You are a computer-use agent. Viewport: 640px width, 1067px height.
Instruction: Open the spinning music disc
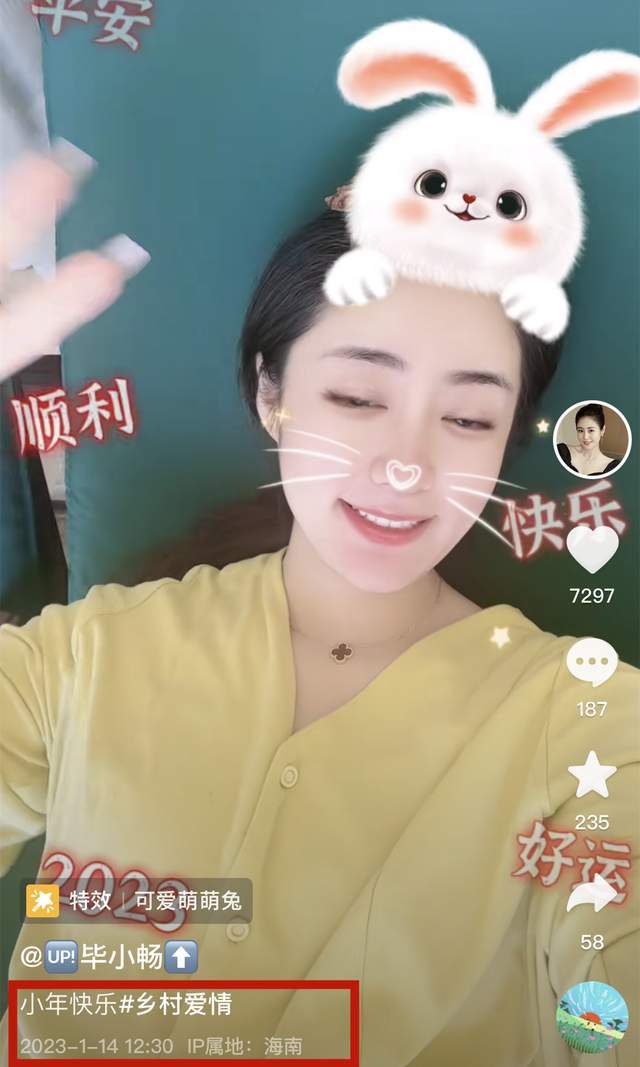click(592, 1017)
